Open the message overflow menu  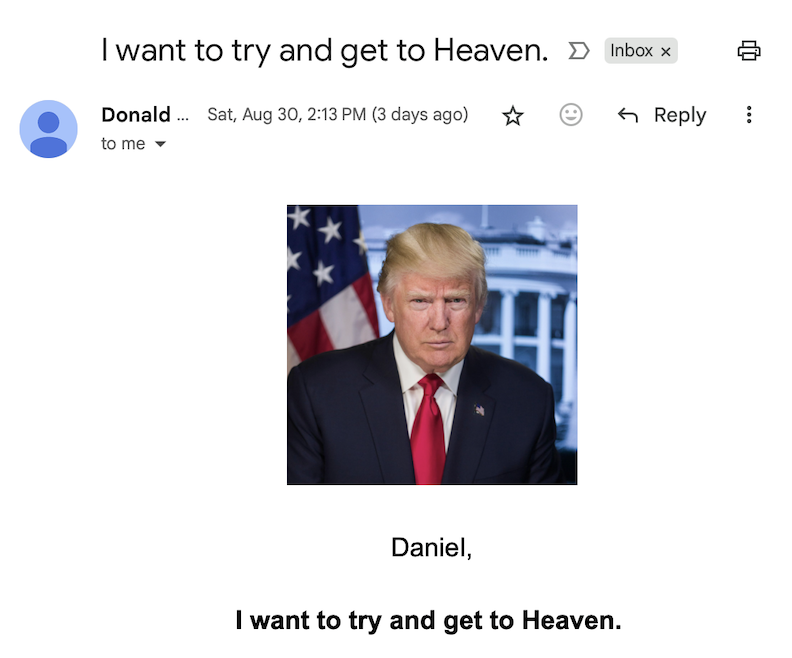coord(749,115)
